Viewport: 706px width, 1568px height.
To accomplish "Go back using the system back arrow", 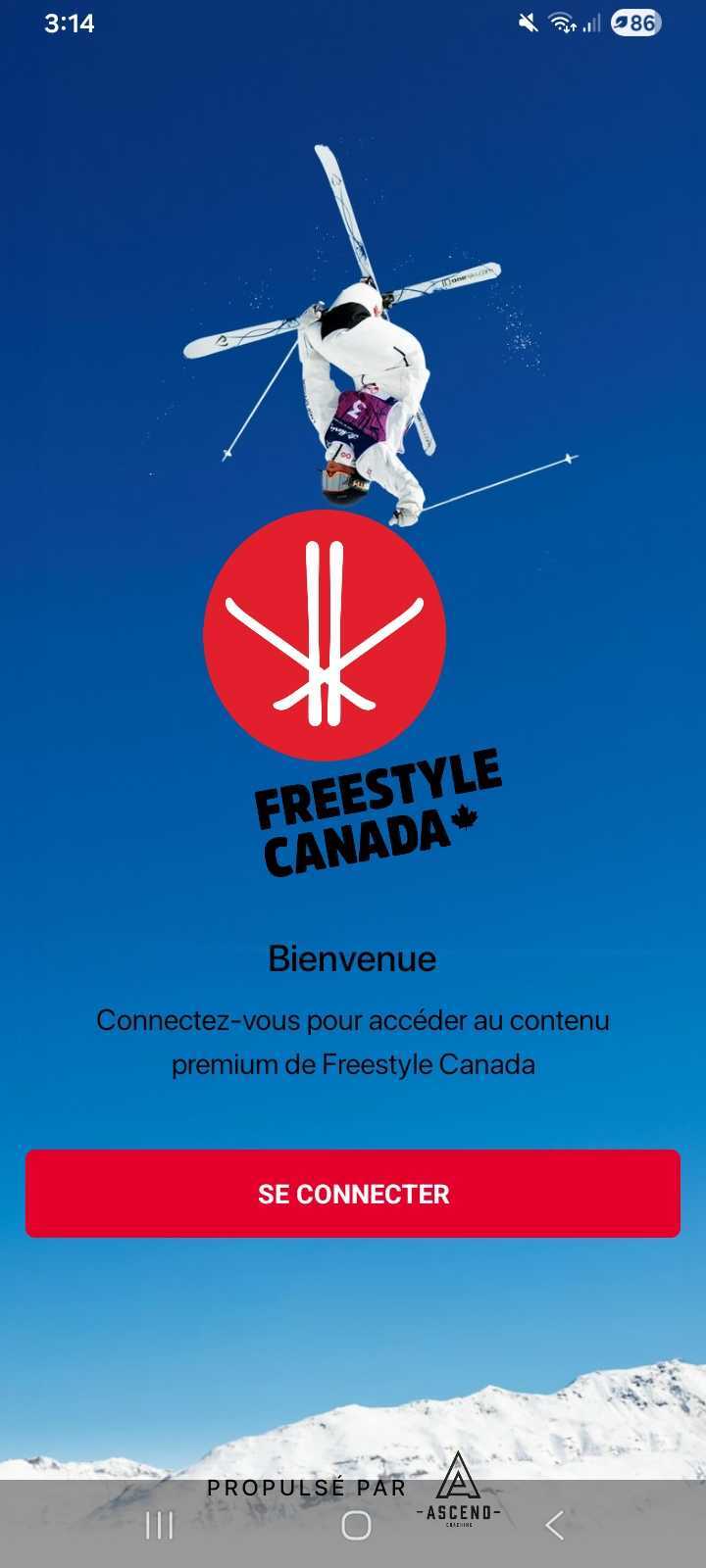I will (554, 1525).
